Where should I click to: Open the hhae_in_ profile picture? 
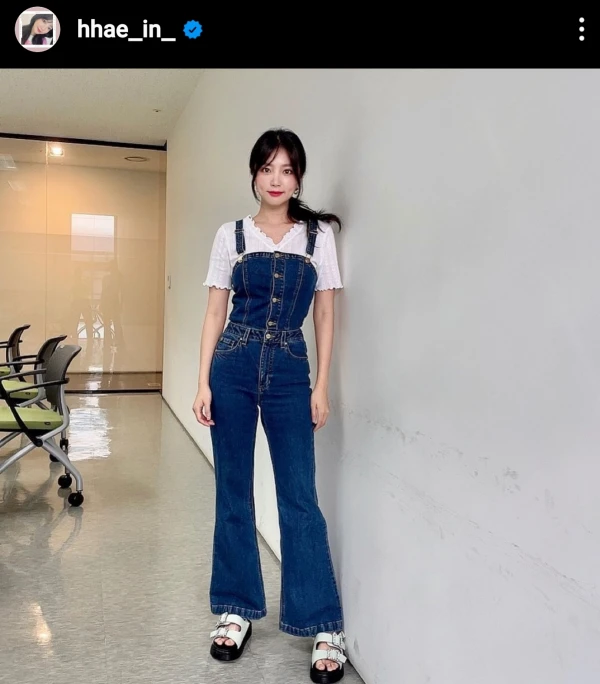[x=37, y=29]
